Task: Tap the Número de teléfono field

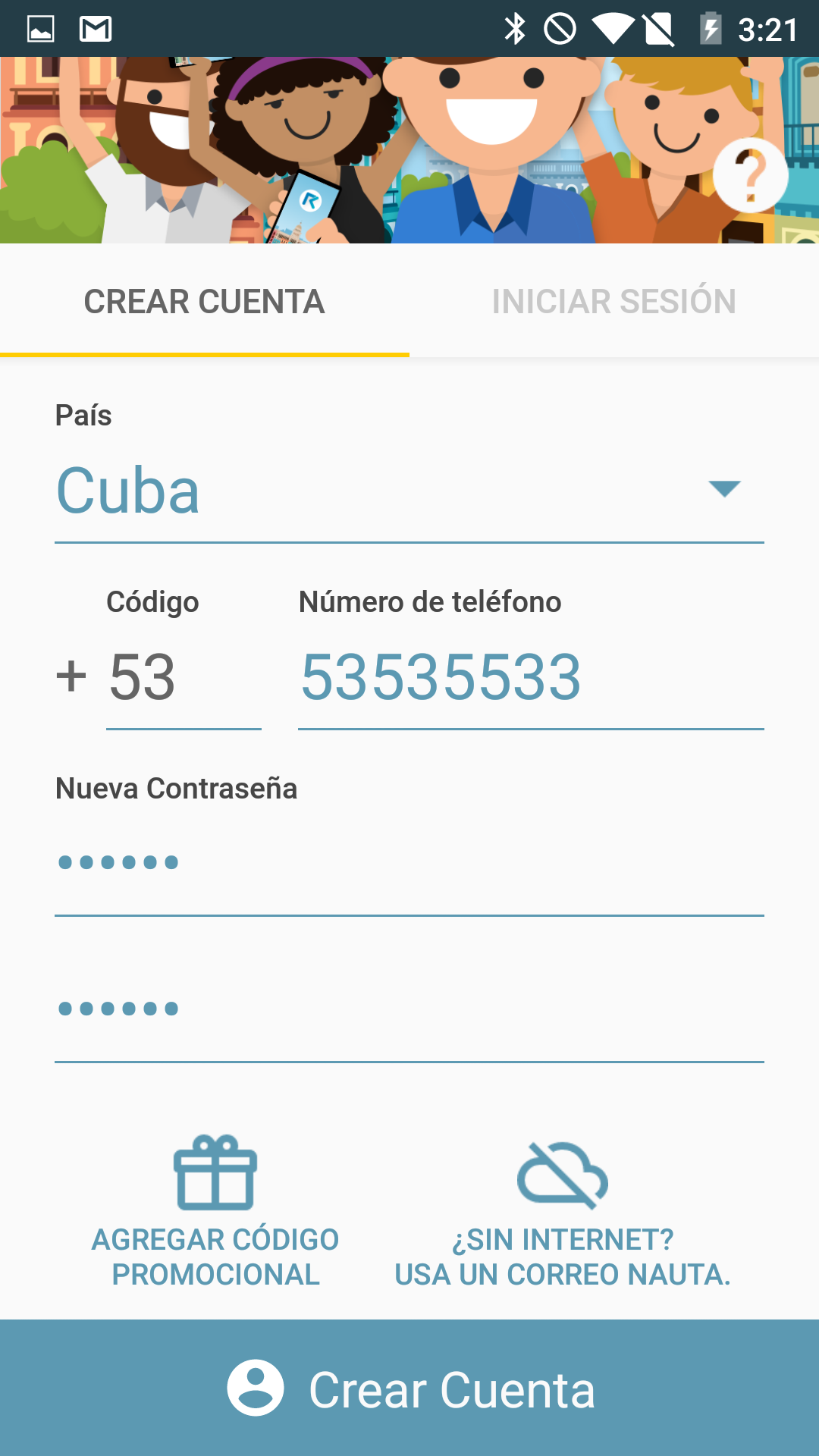Action: 531,677
